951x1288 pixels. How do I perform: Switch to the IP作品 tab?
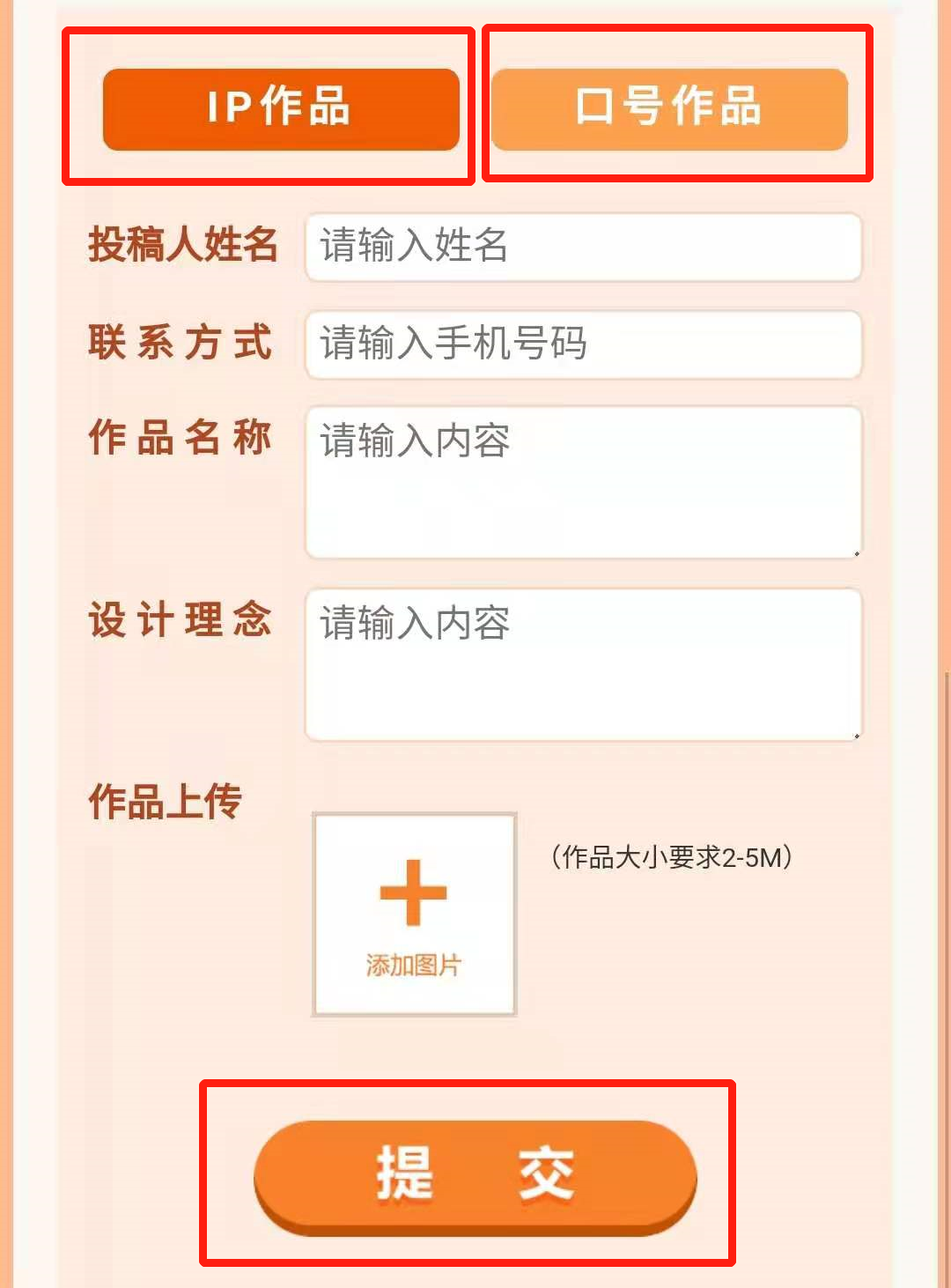point(280,108)
